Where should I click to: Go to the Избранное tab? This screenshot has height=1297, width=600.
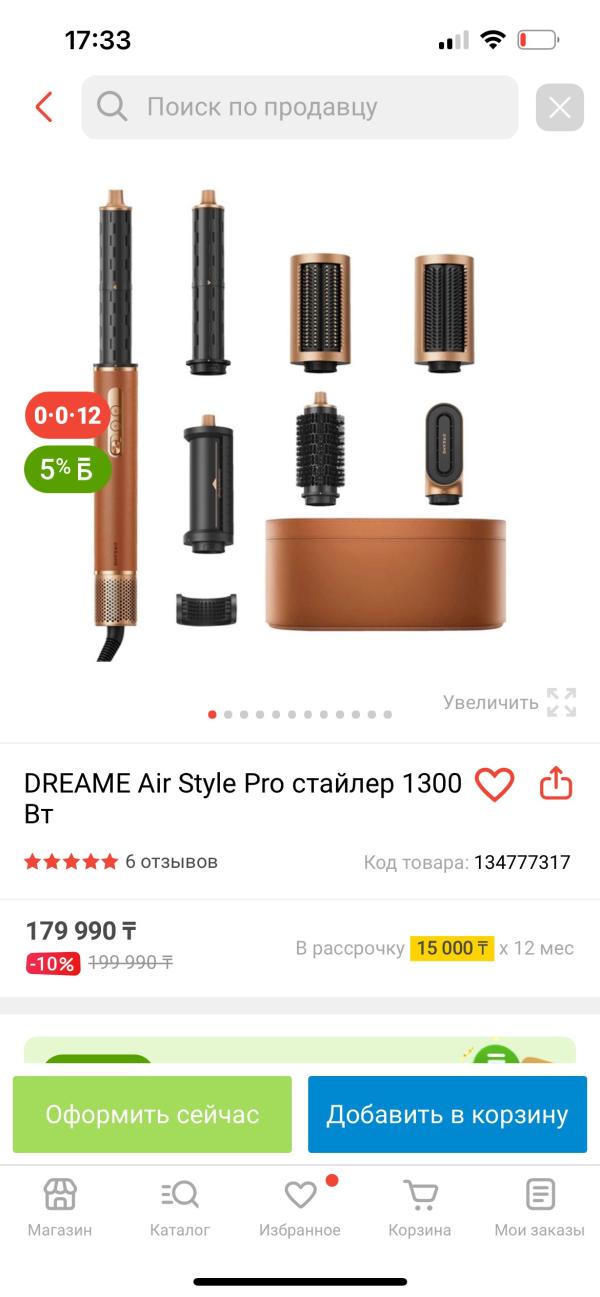[x=300, y=1207]
